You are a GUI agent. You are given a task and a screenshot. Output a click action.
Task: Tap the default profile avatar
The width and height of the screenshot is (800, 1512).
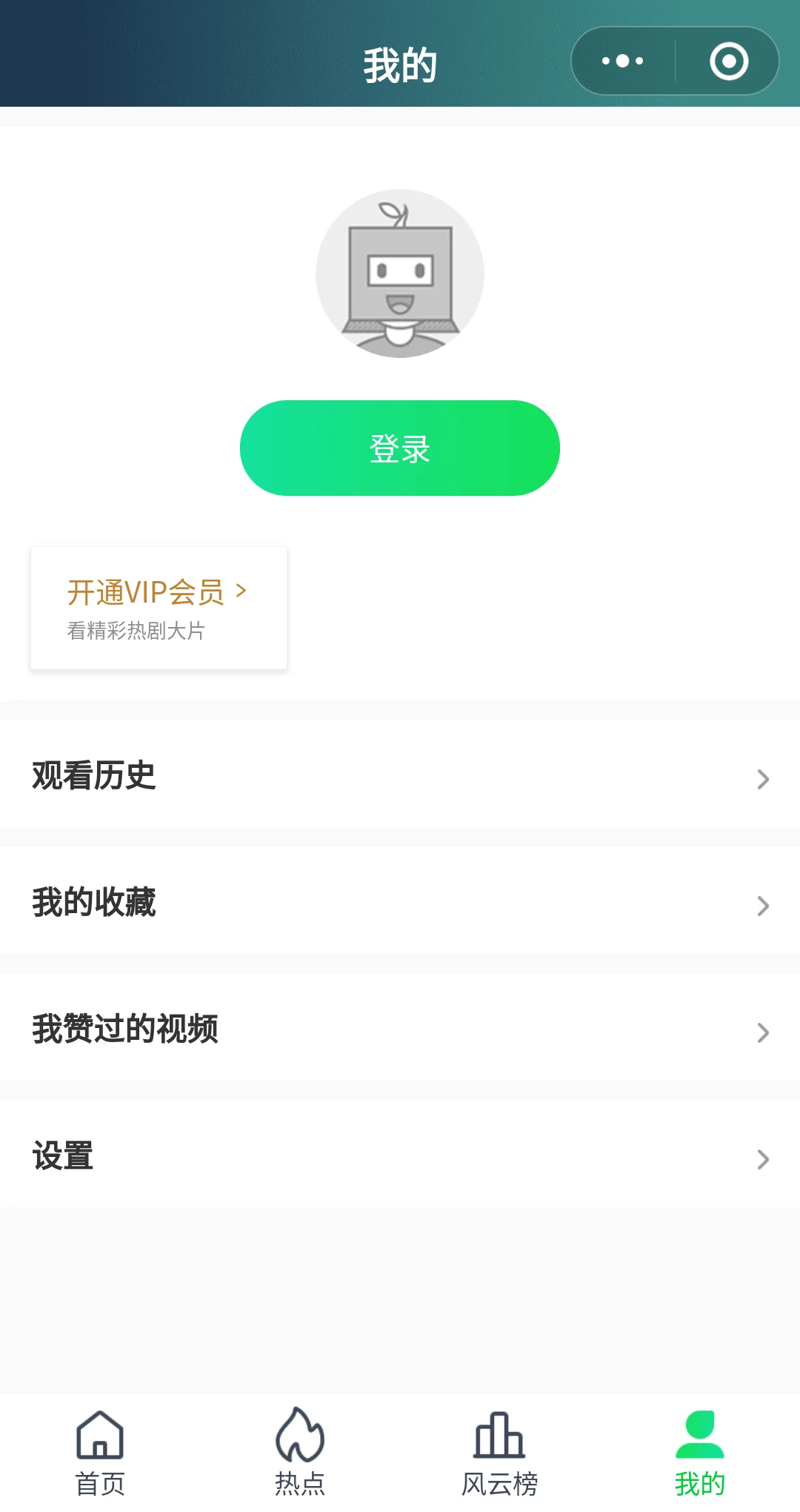coord(400,273)
